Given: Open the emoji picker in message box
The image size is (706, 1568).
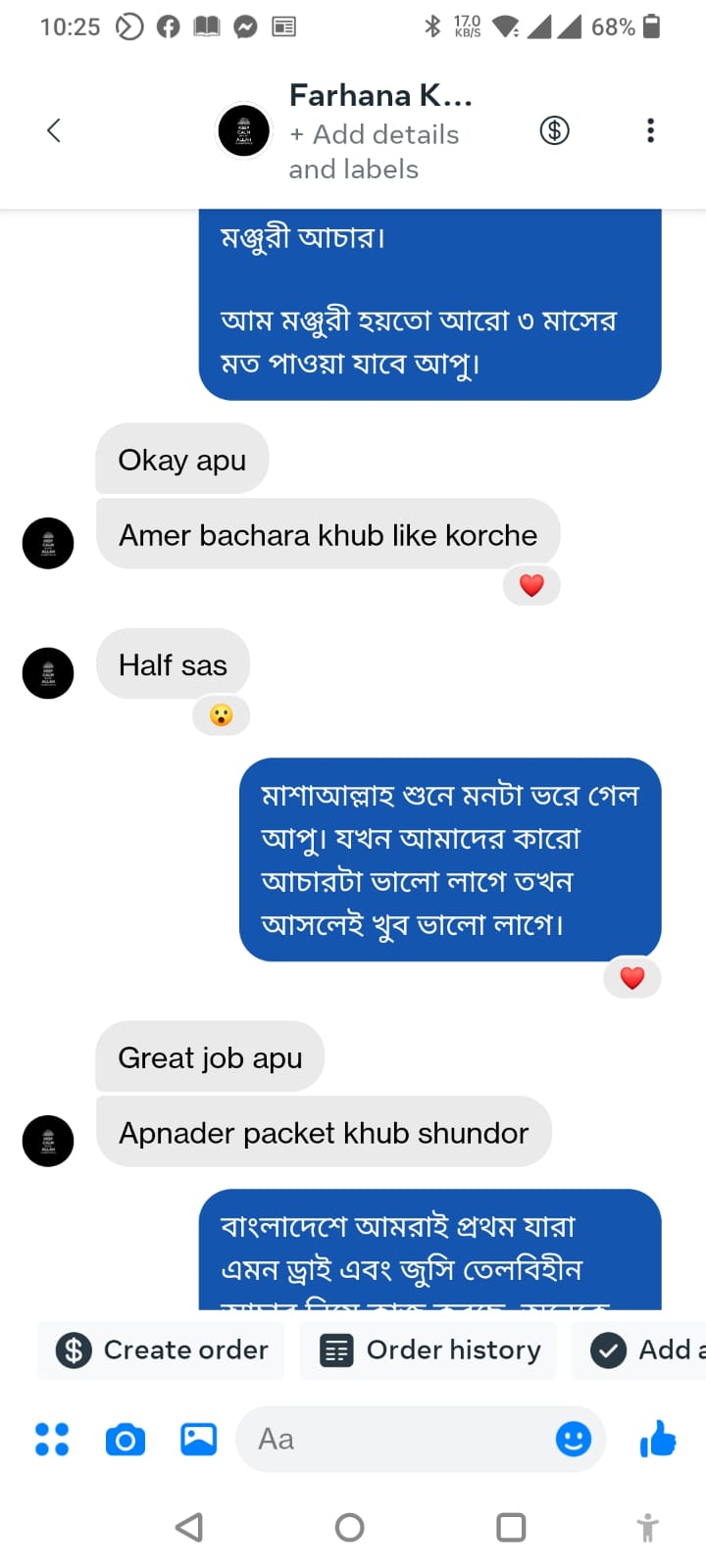Looking at the screenshot, I should pyautogui.click(x=574, y=1440).
